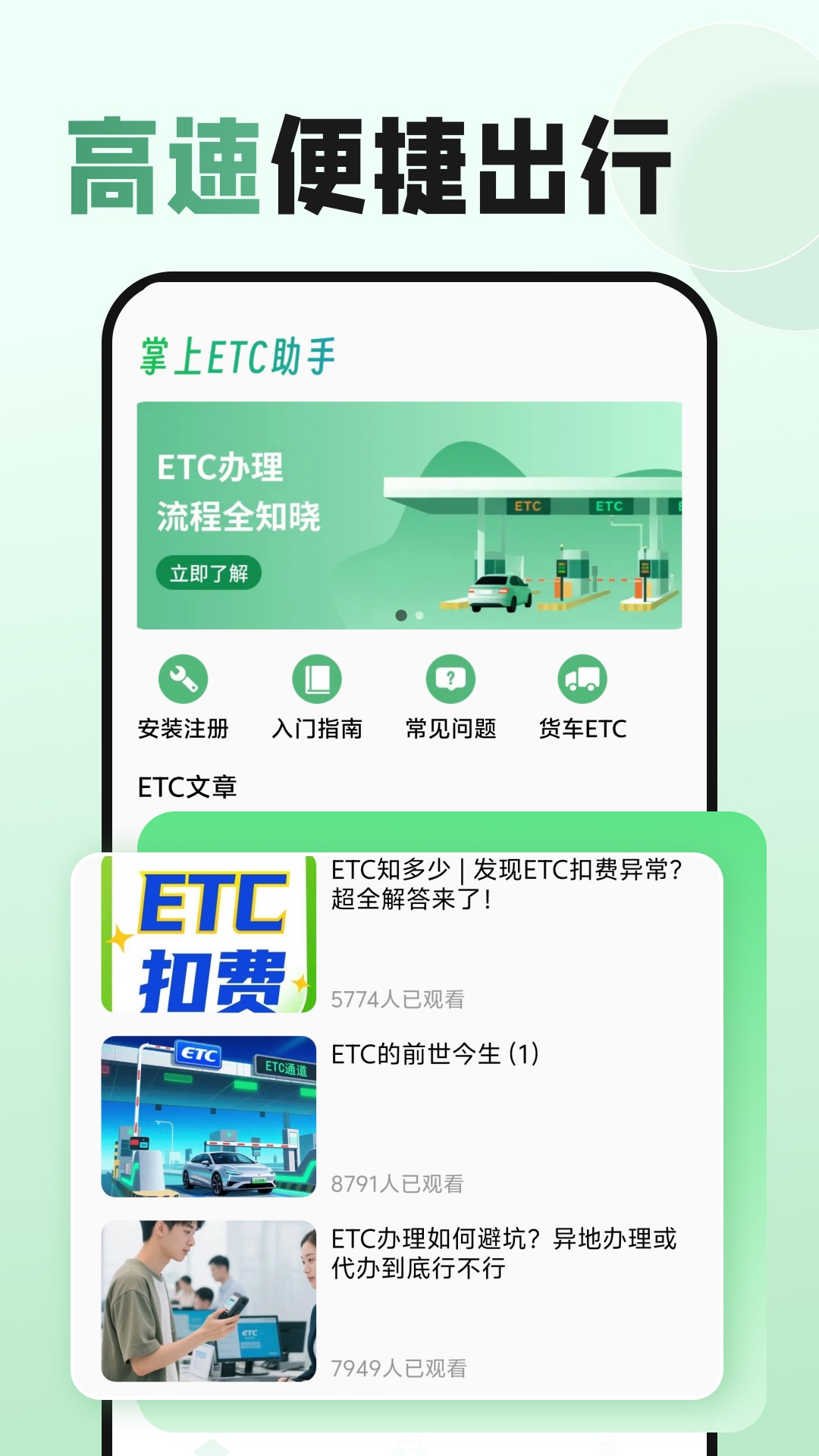
Task: Tap the 5774人已观看 view counter
Action: (398, 999)
